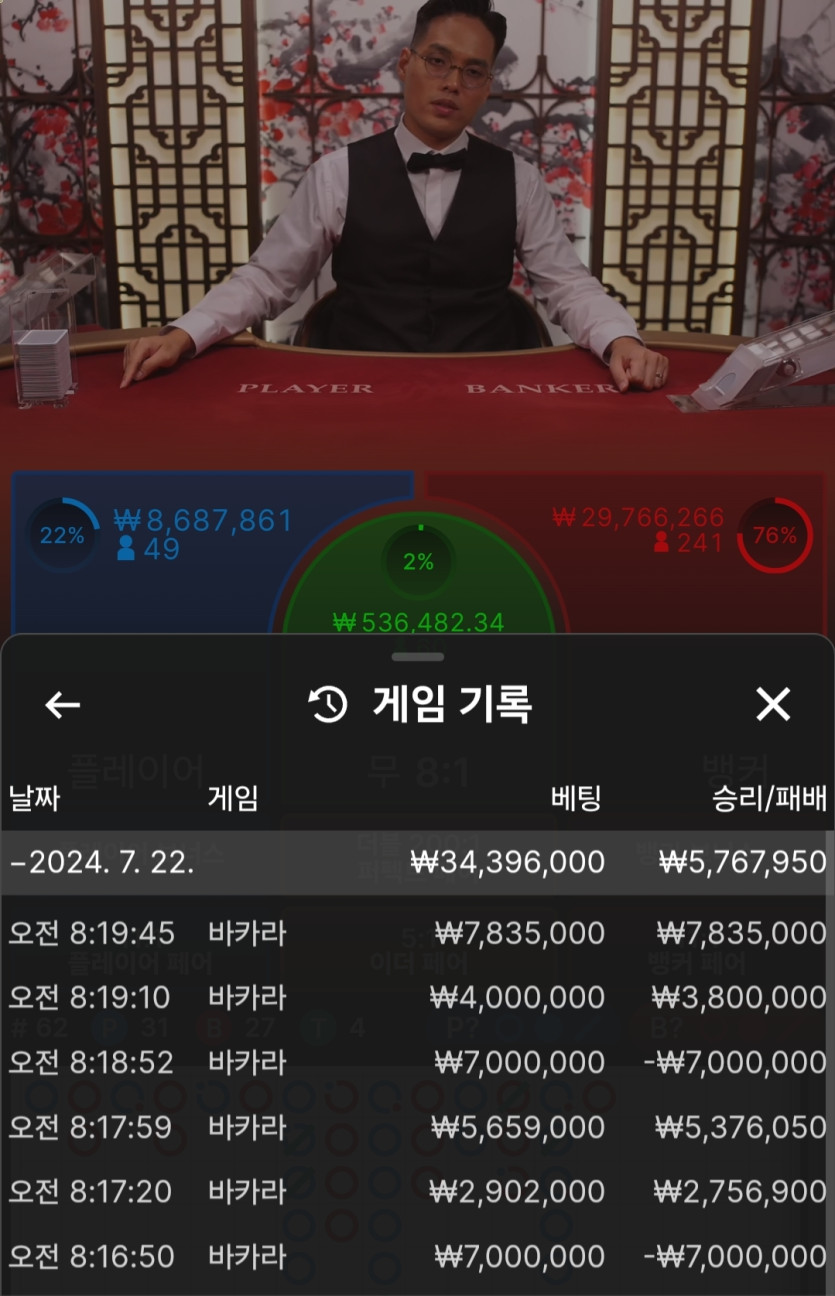Open the 오전 8:19:10 바카라 record
835x1296 pixels.
tap(417, 997)
